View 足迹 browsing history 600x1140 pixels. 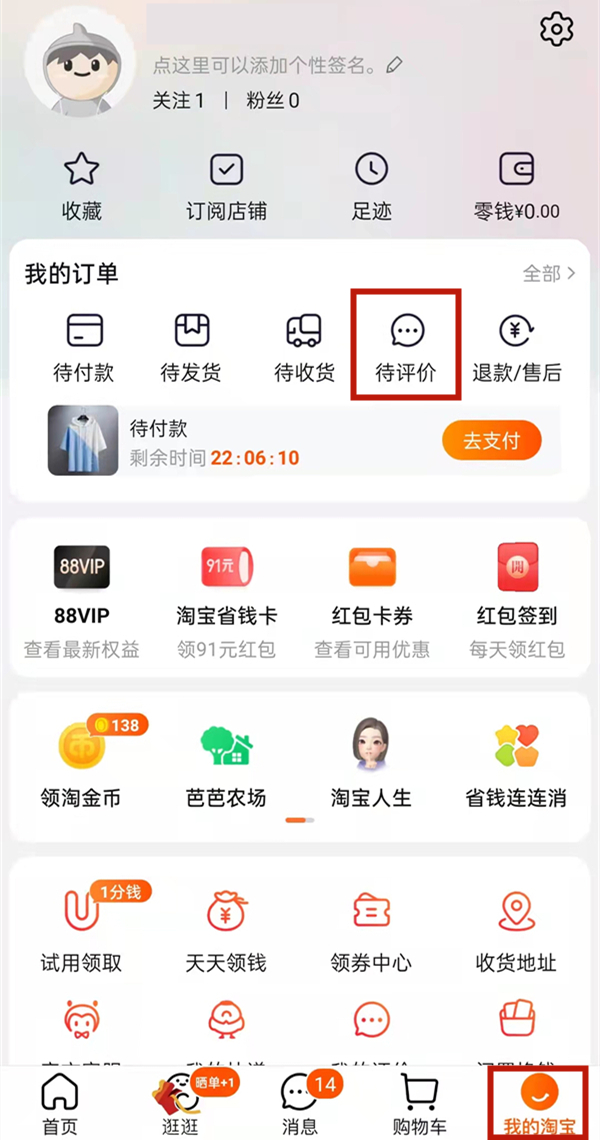point(372,186)
